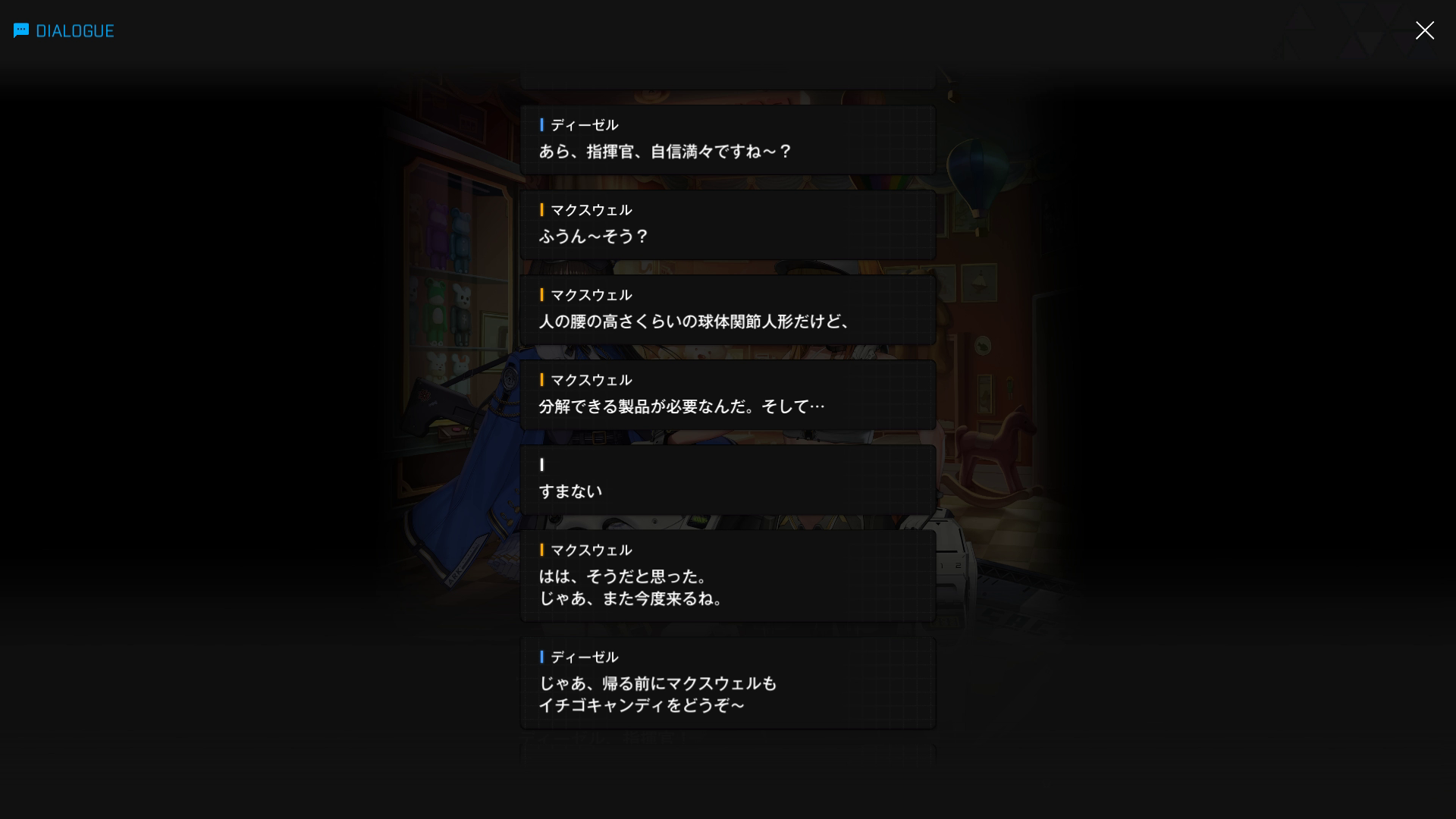
Task: Close the dialogue log
Action: (1424, 30)
